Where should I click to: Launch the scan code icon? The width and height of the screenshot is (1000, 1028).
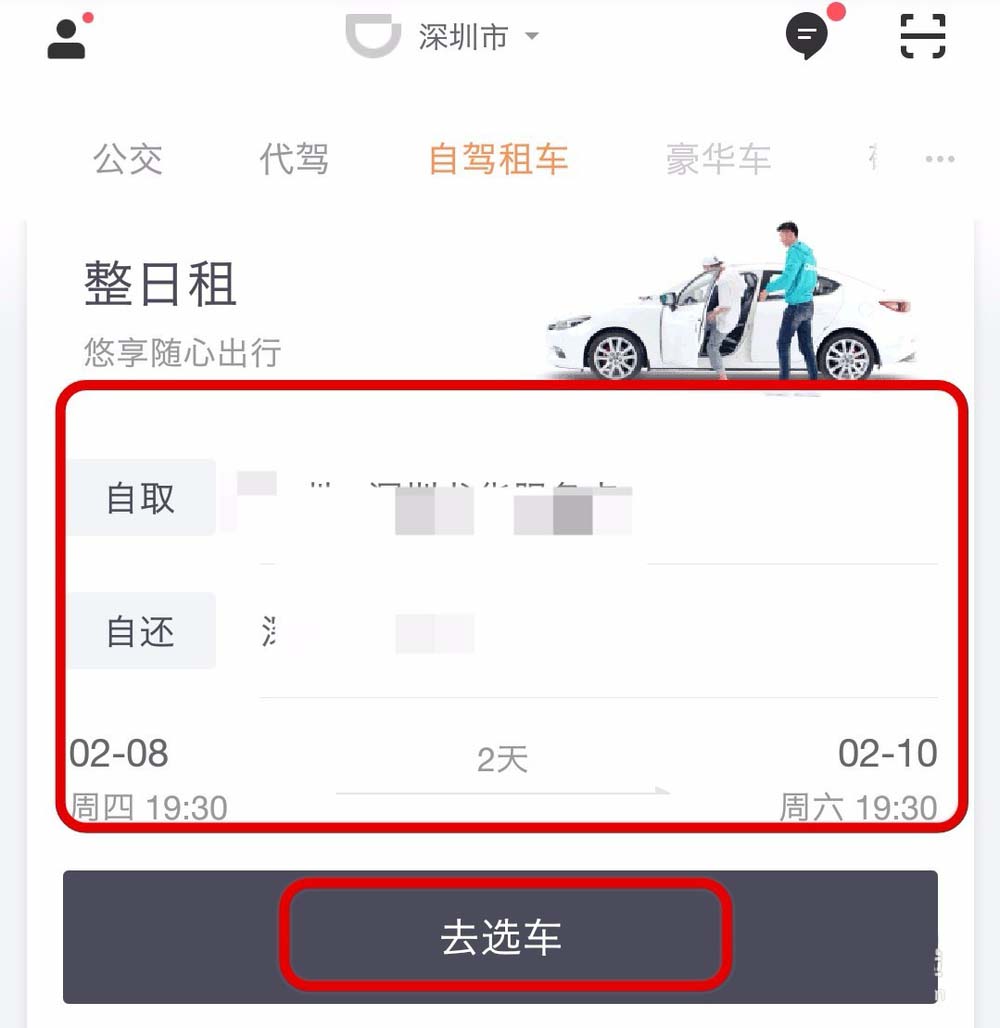[x=922, y=37]
